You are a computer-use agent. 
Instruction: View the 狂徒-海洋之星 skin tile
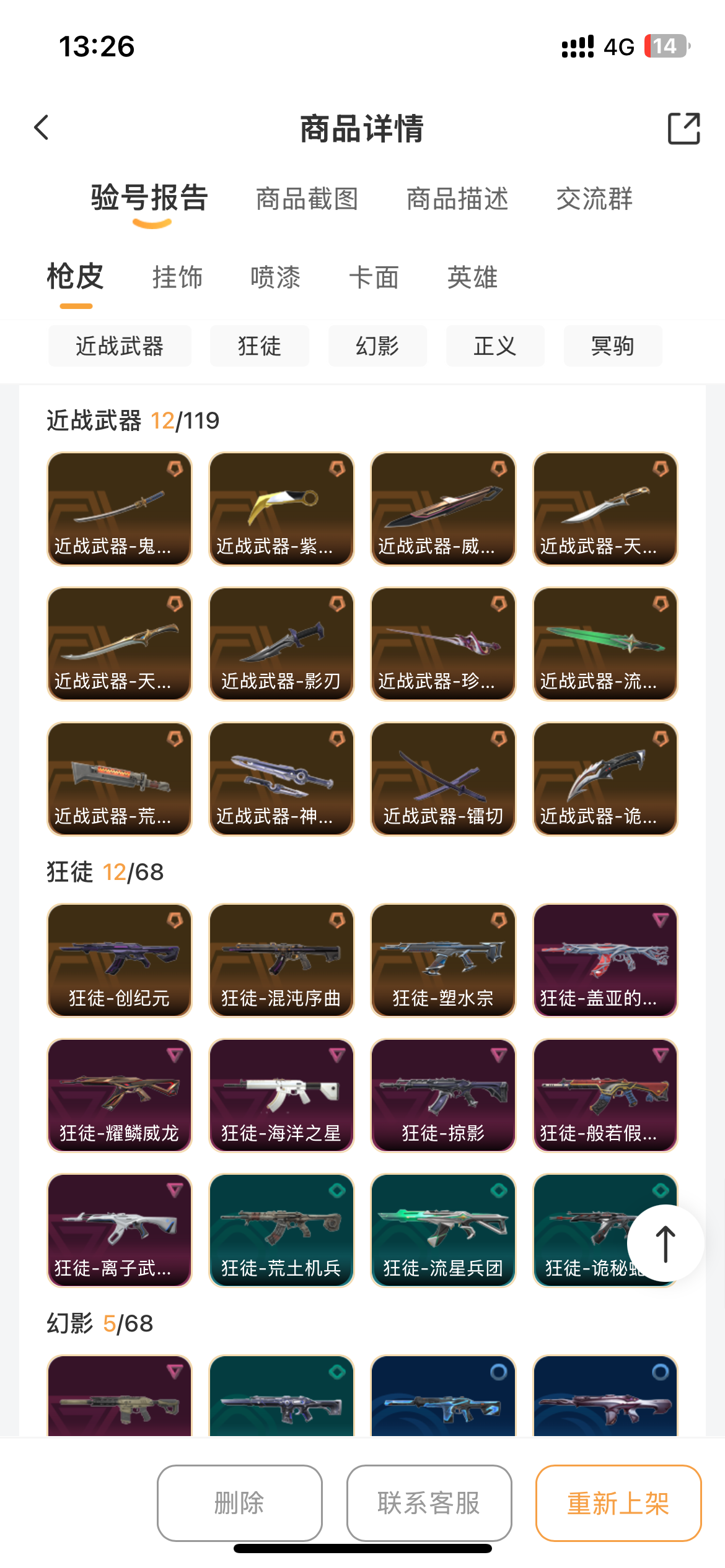pos(281,1095)
